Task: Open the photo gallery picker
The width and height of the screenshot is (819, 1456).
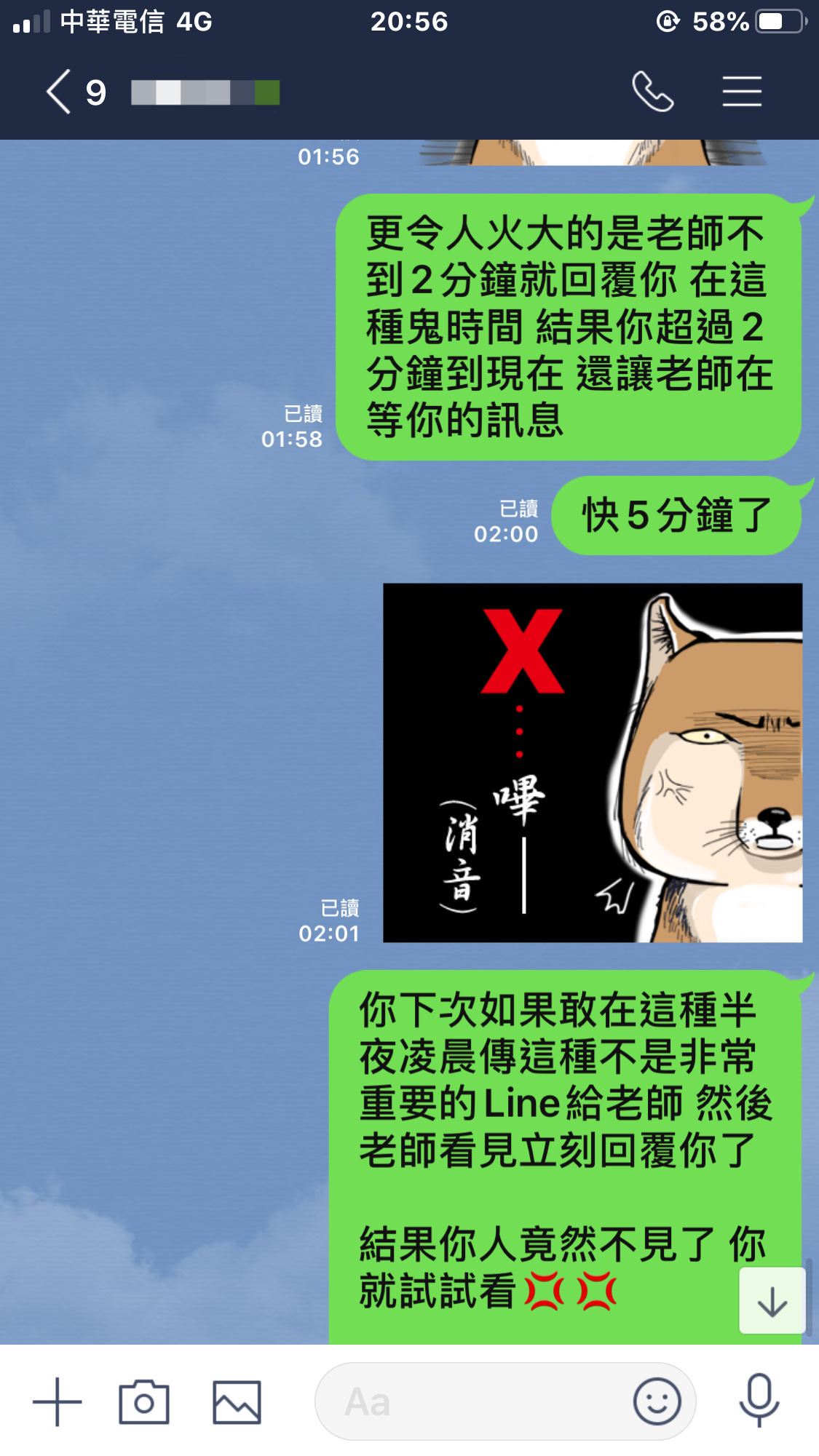Action: 237,1401
